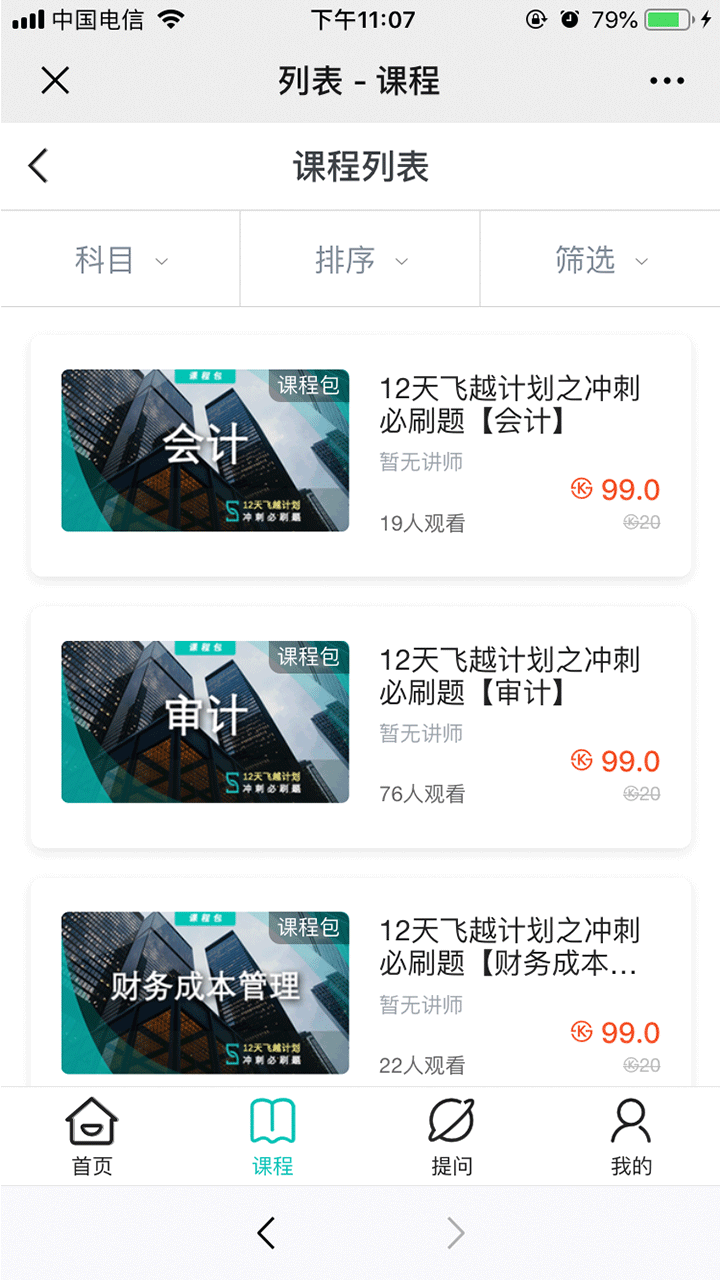
Task: Expand the 排序 sort dropdown
Action: tap(360, 260)
